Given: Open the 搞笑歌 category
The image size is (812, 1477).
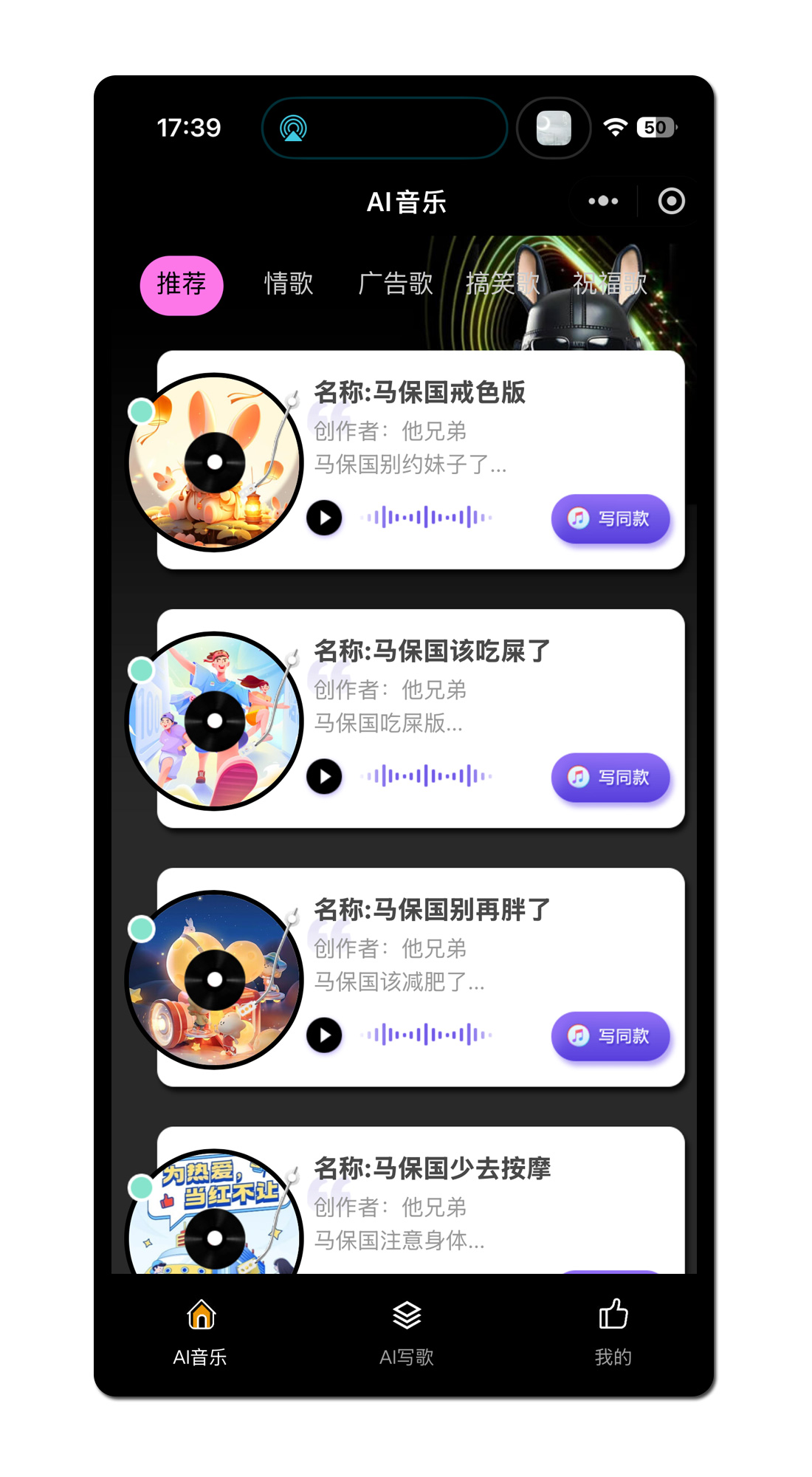Looking at the screenshot, I should click(x=502, y=284).
